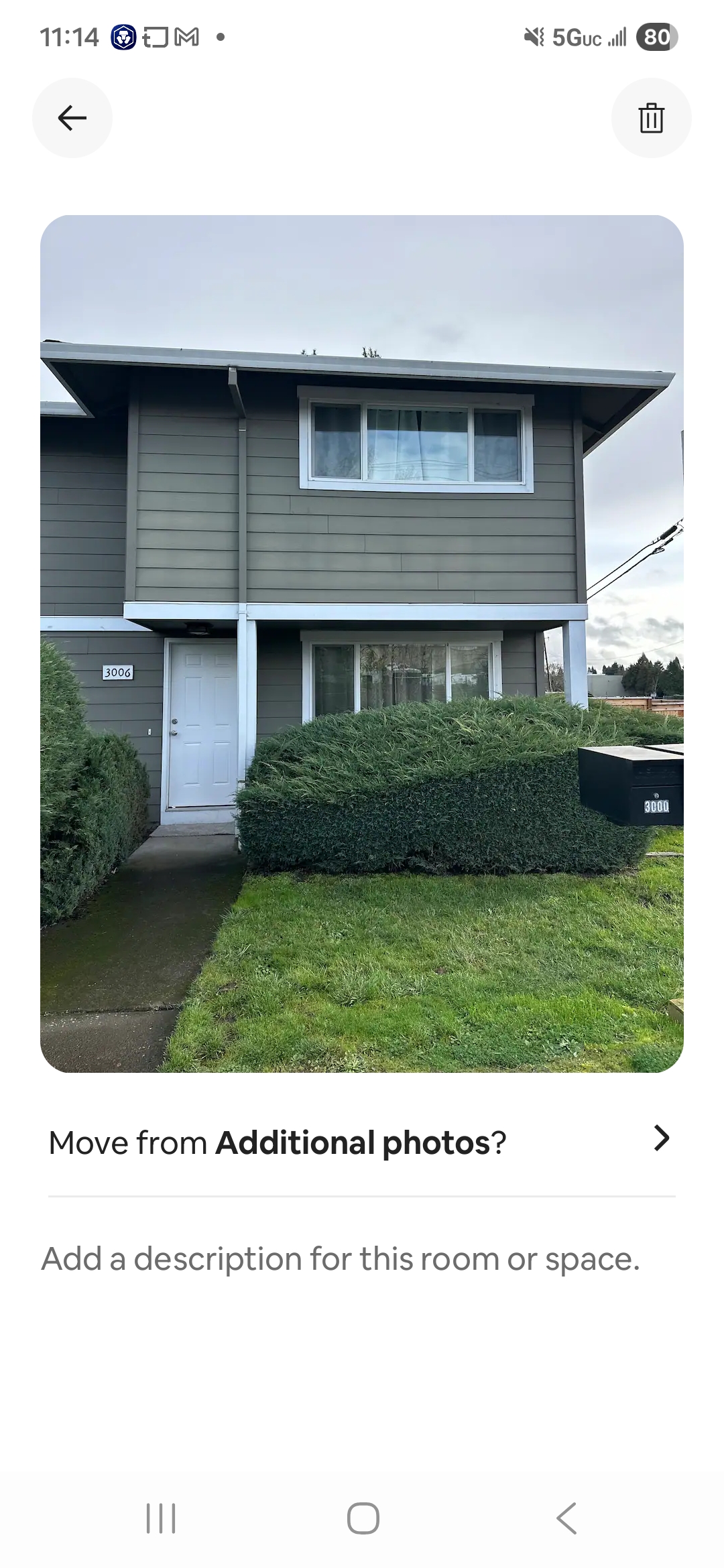724x1568 pixels.
Task: Tap the Crypto.com notification icon
Action: coord(123,37)
